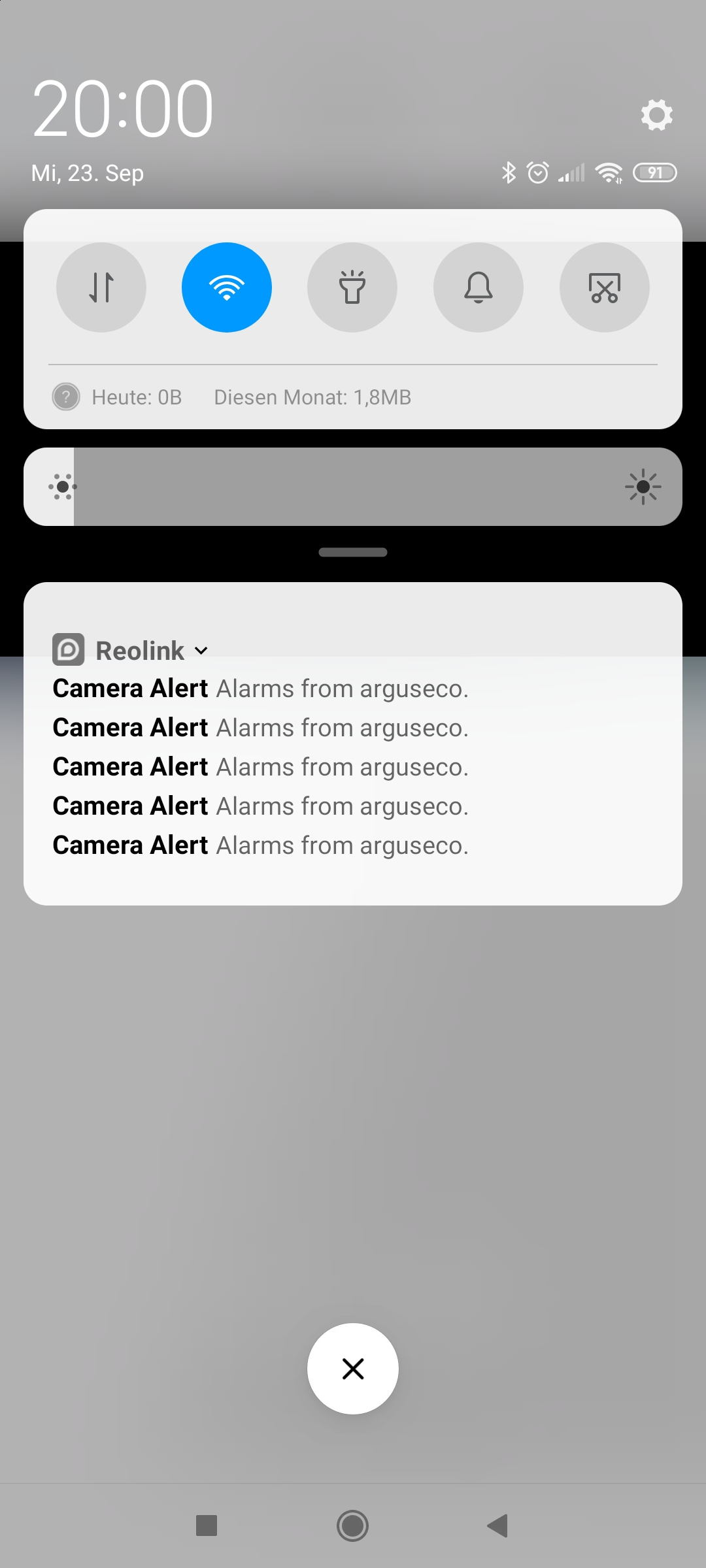This screenshot has width=706, height=1568.
Task: Toggle the bell sound mode
Action: (479, 287)
